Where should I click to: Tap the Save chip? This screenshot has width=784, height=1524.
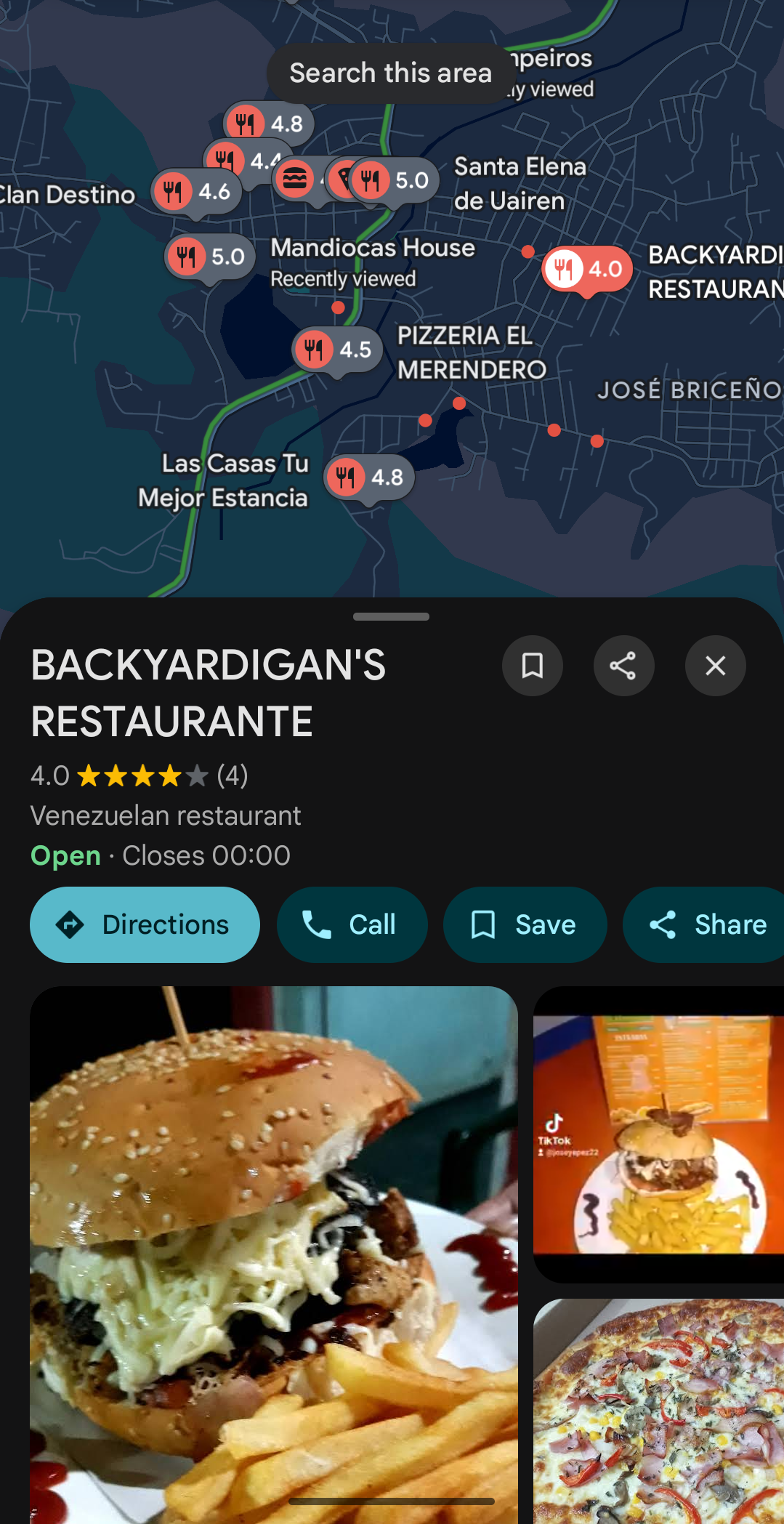tap(525, 924)
